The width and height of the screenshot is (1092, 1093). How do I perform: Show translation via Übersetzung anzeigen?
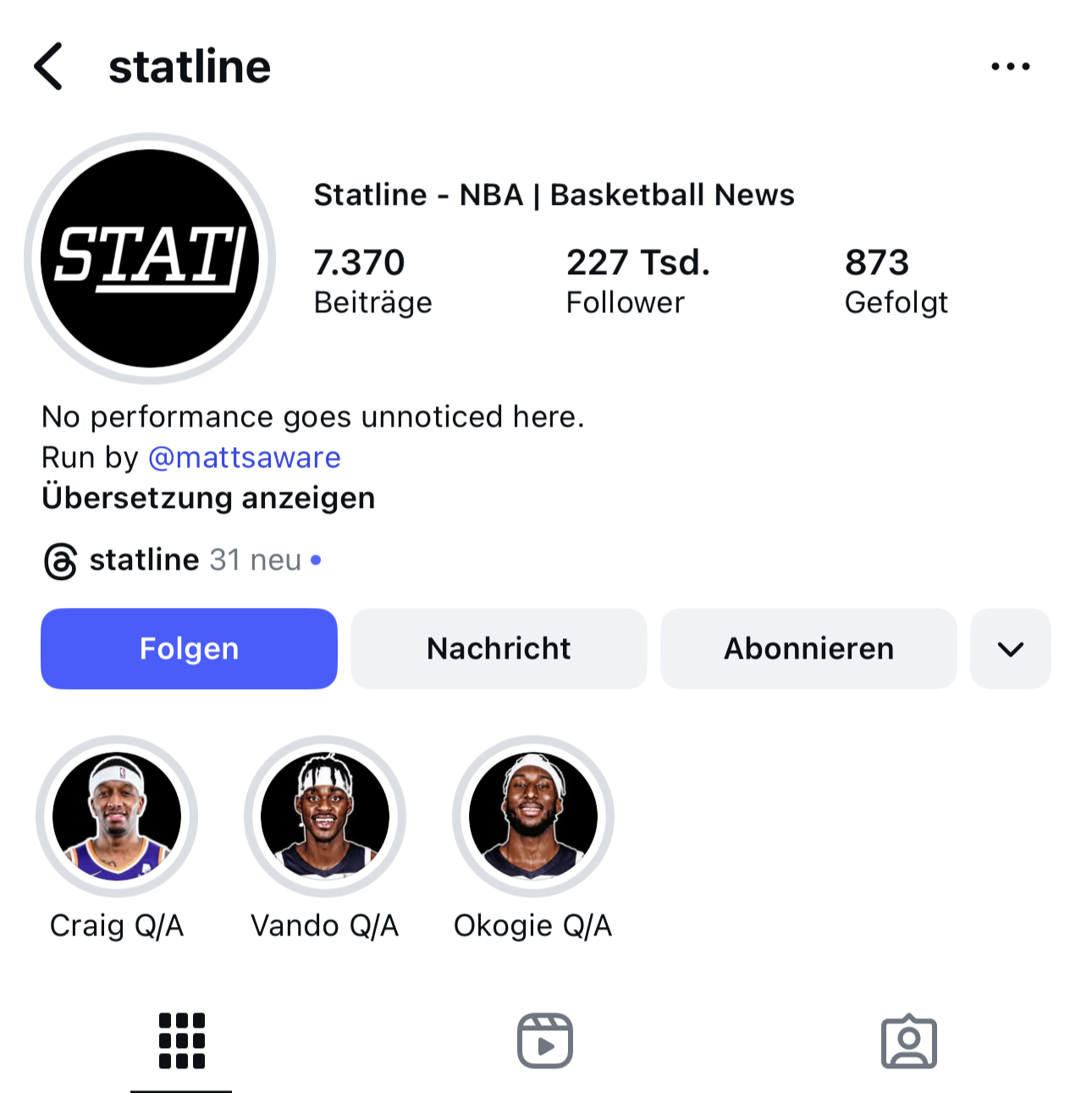tap(208, 498)
